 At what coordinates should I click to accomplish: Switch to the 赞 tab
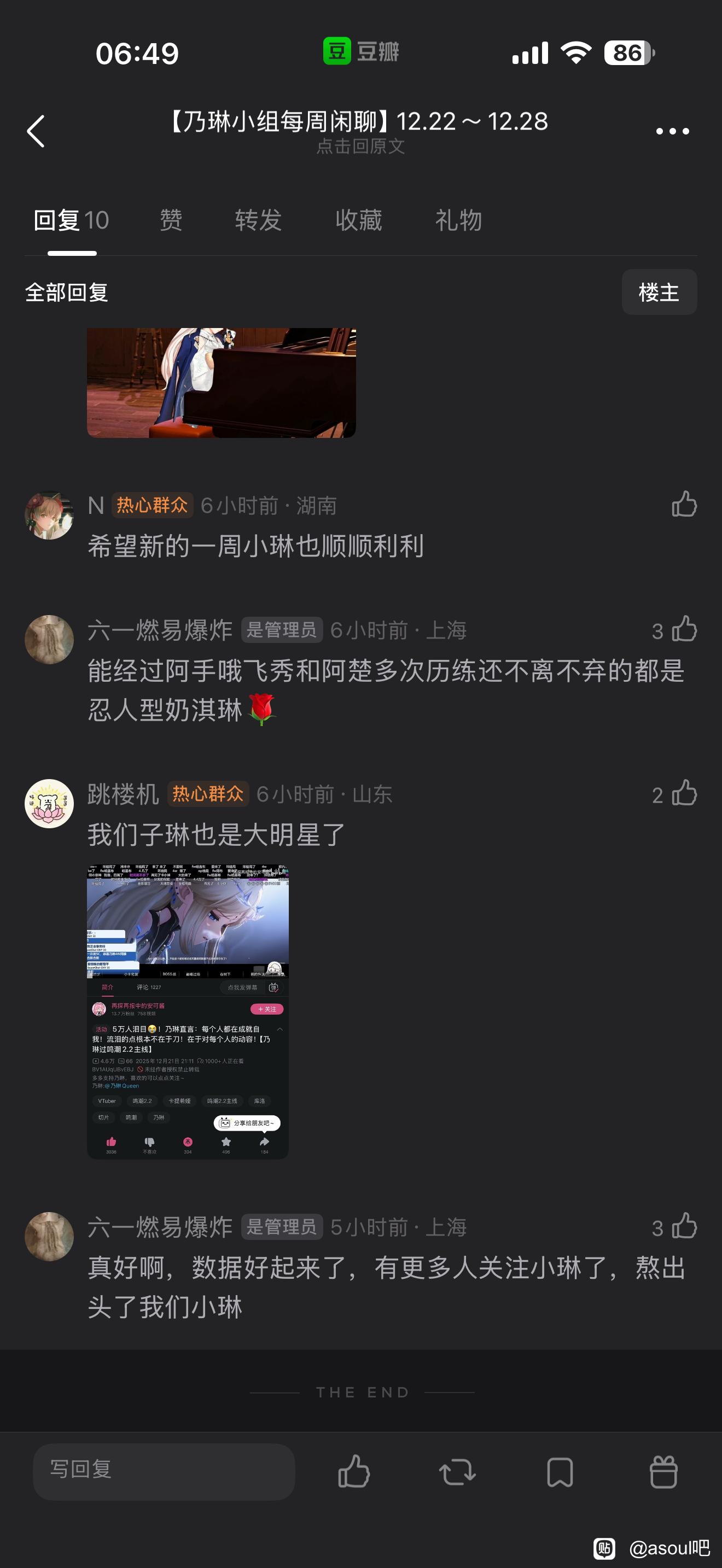coord(171,220)
